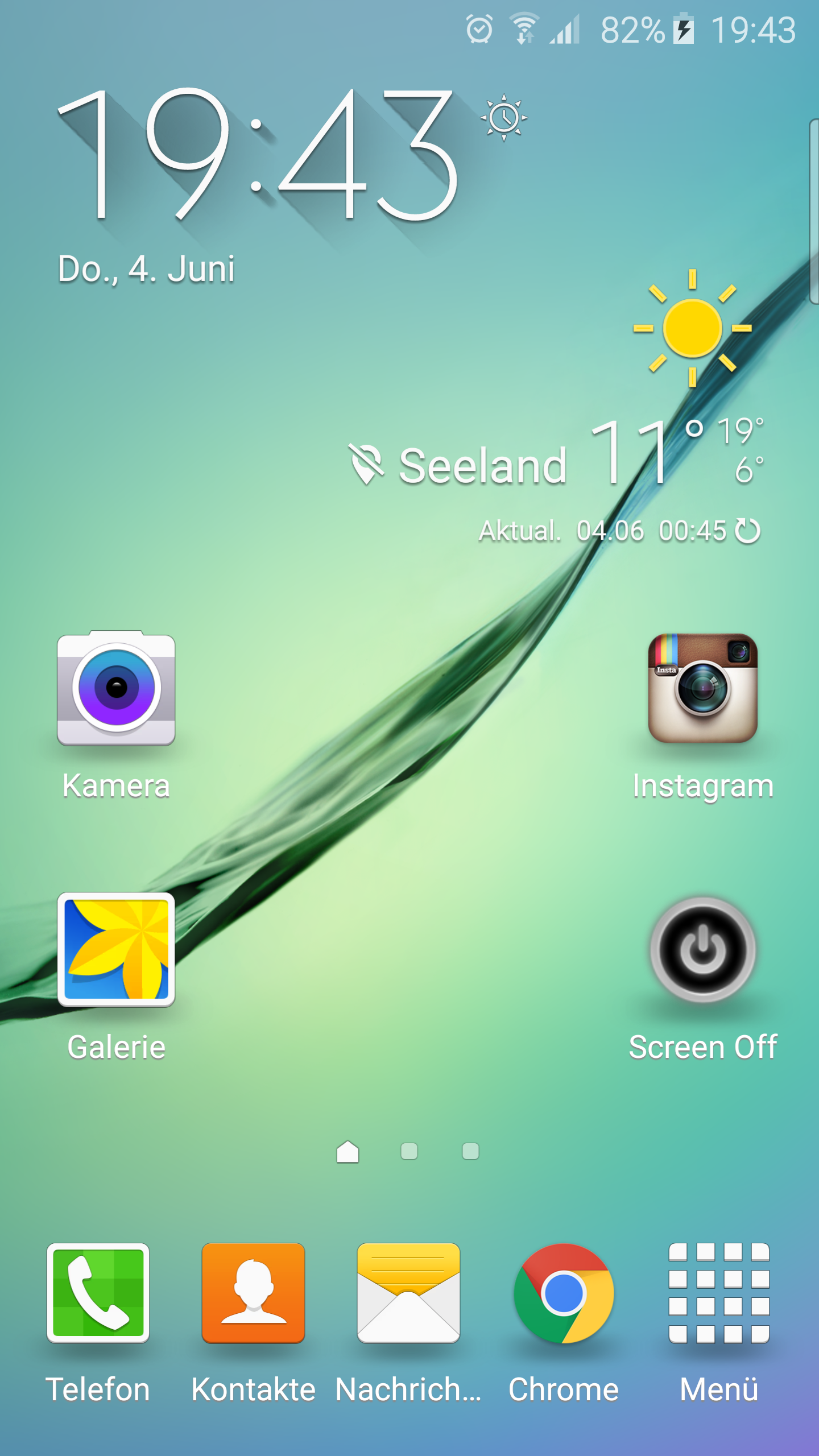Screen dimensions: 819x1456
Task: Open the clock widget showing 19:43
Action: [257, 155]
